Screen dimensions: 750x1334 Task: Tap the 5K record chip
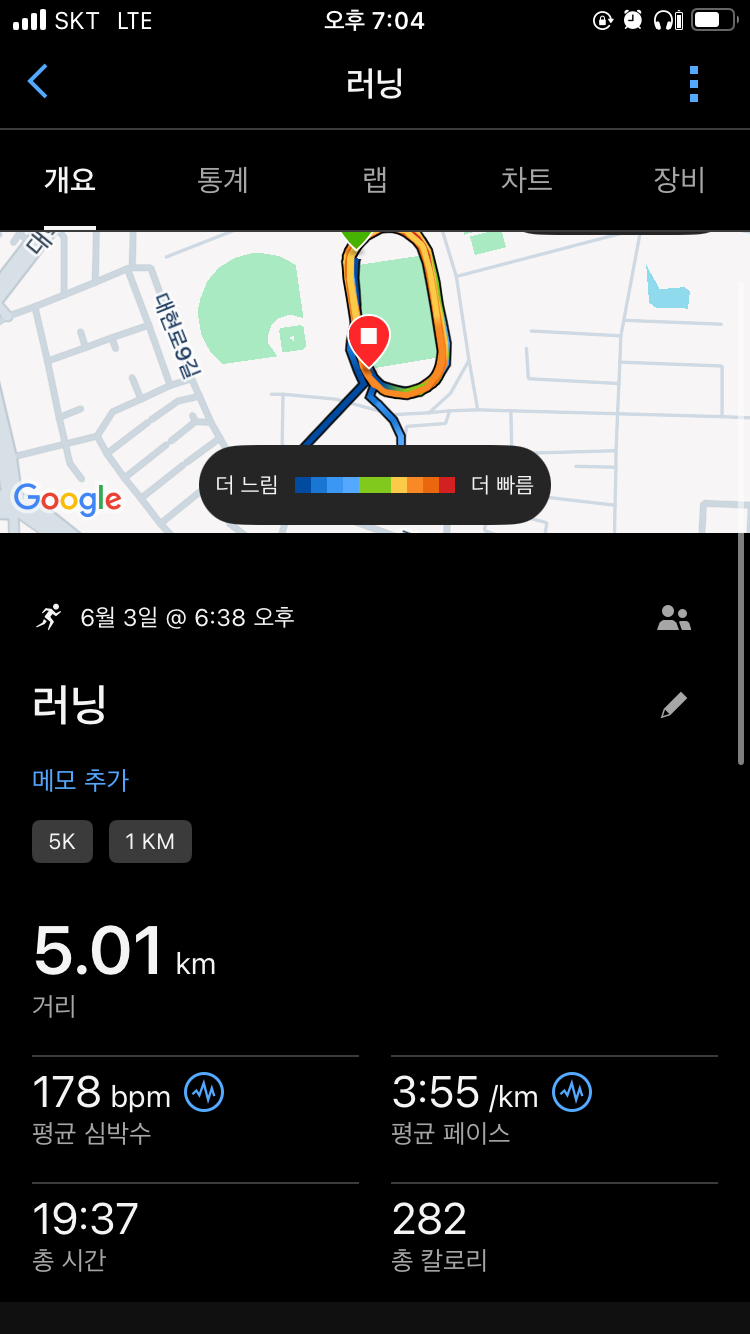[x=62, y=842]
